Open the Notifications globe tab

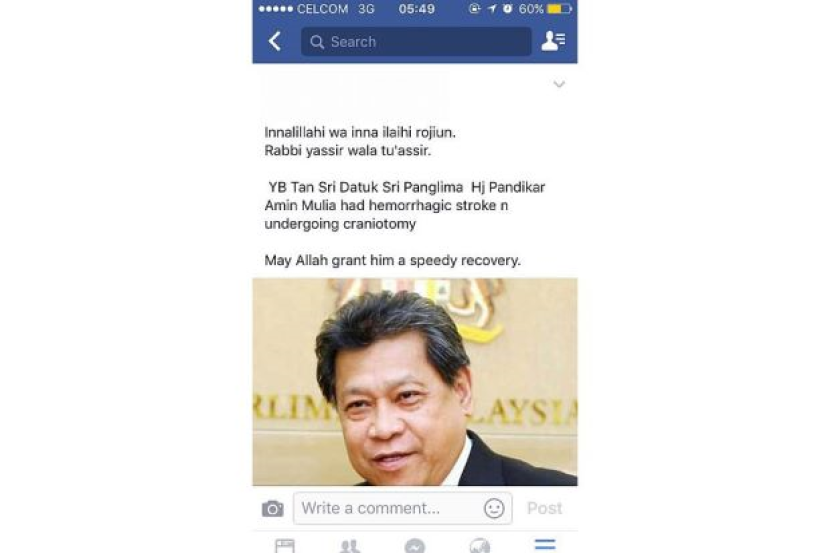[479, 545]
